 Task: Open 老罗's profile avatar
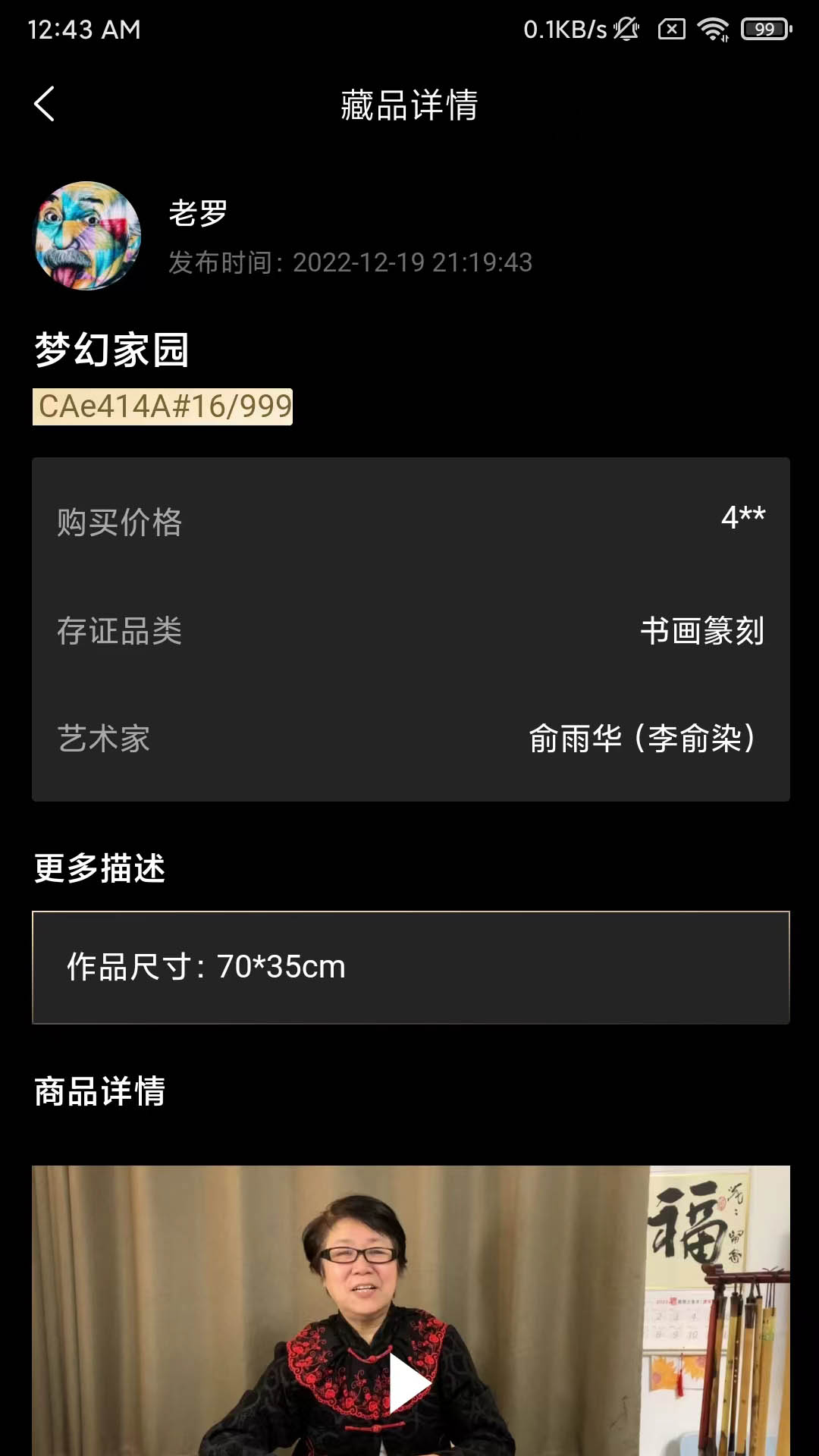88,236
